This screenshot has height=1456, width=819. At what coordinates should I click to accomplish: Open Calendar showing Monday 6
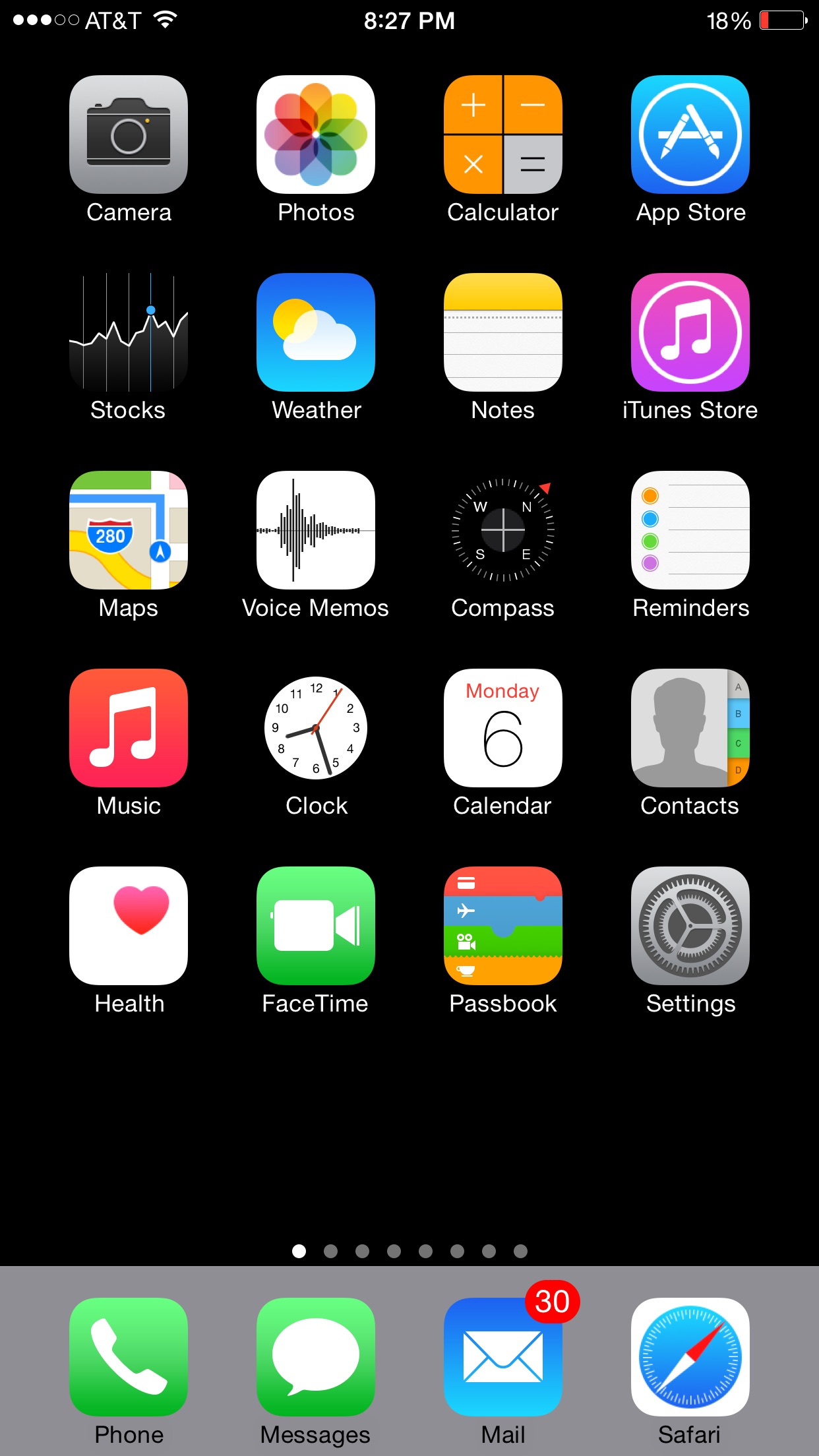pyautogui.click(x=503, y=728)
